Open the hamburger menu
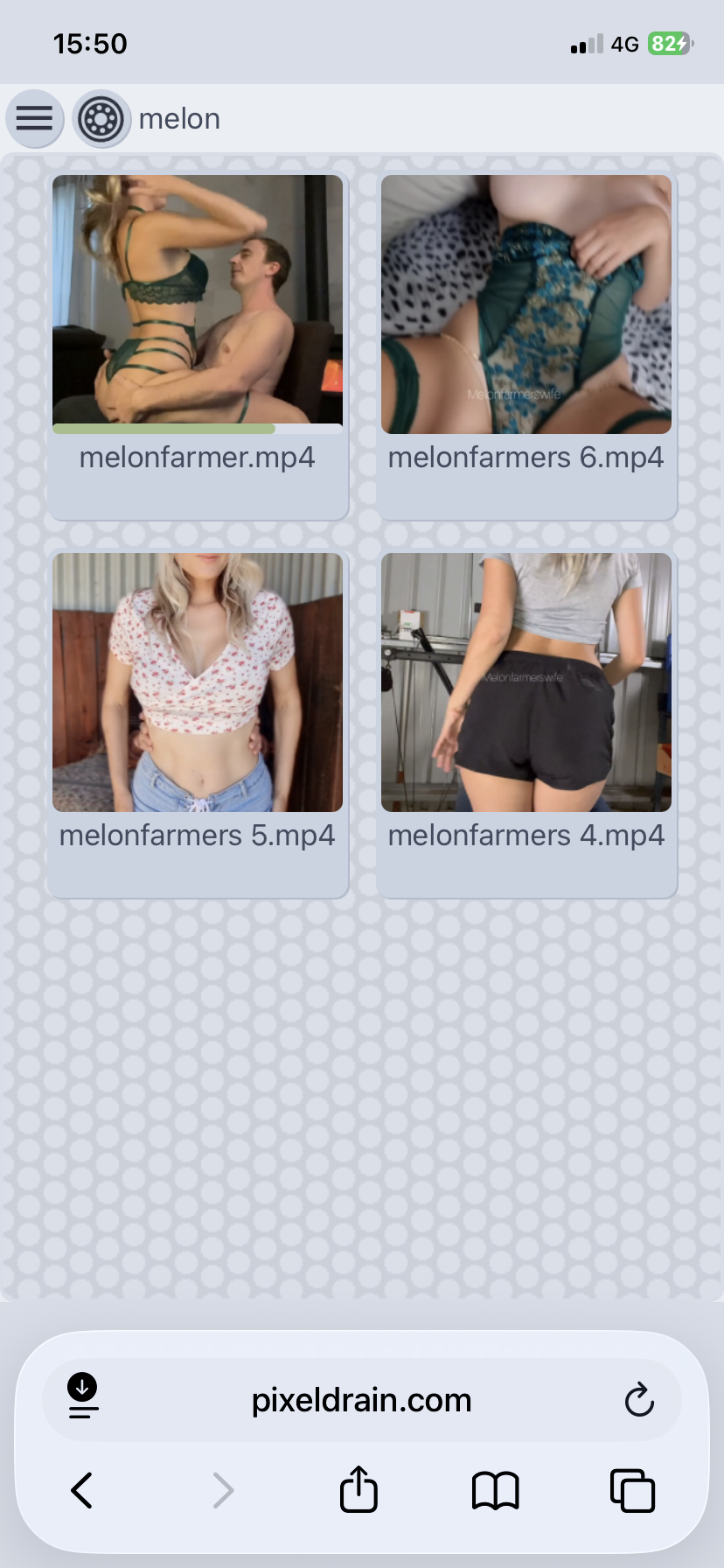This screenshot has height=1568, width=724. [x=34, y=118]
